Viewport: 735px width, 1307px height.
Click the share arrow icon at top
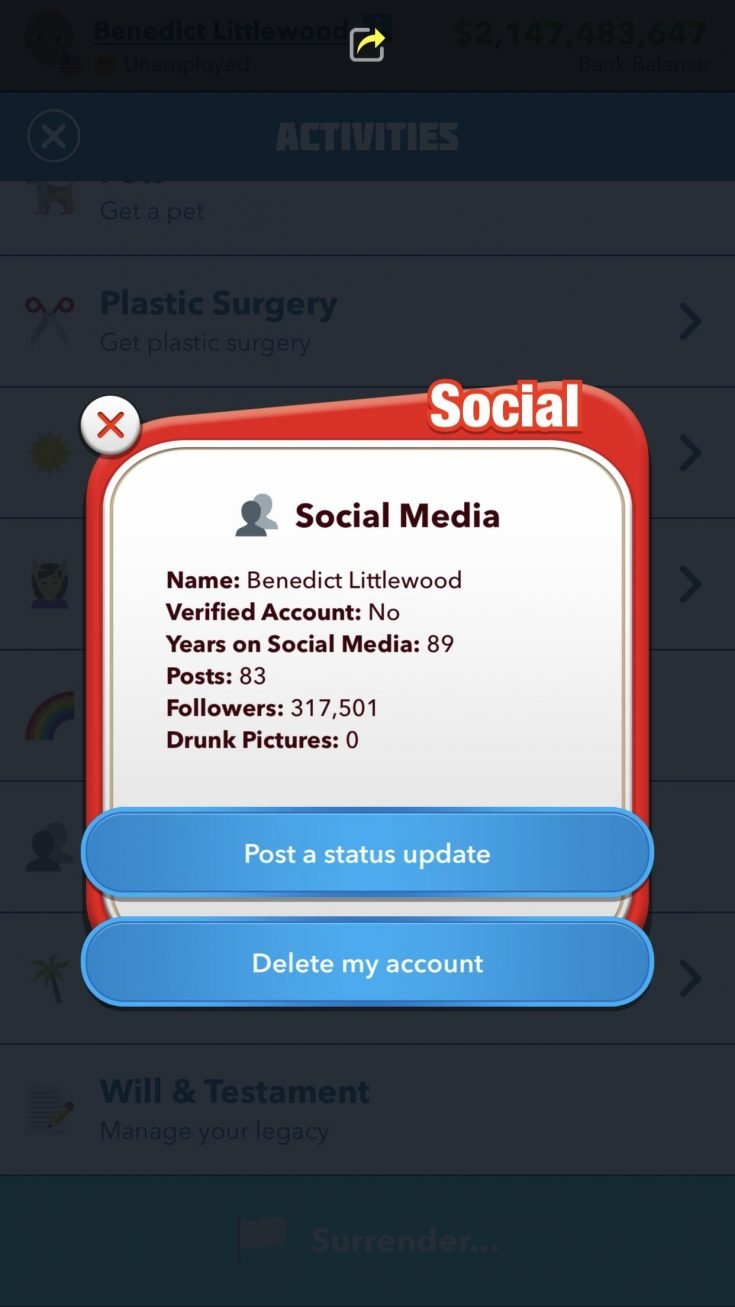coord(367,44)
